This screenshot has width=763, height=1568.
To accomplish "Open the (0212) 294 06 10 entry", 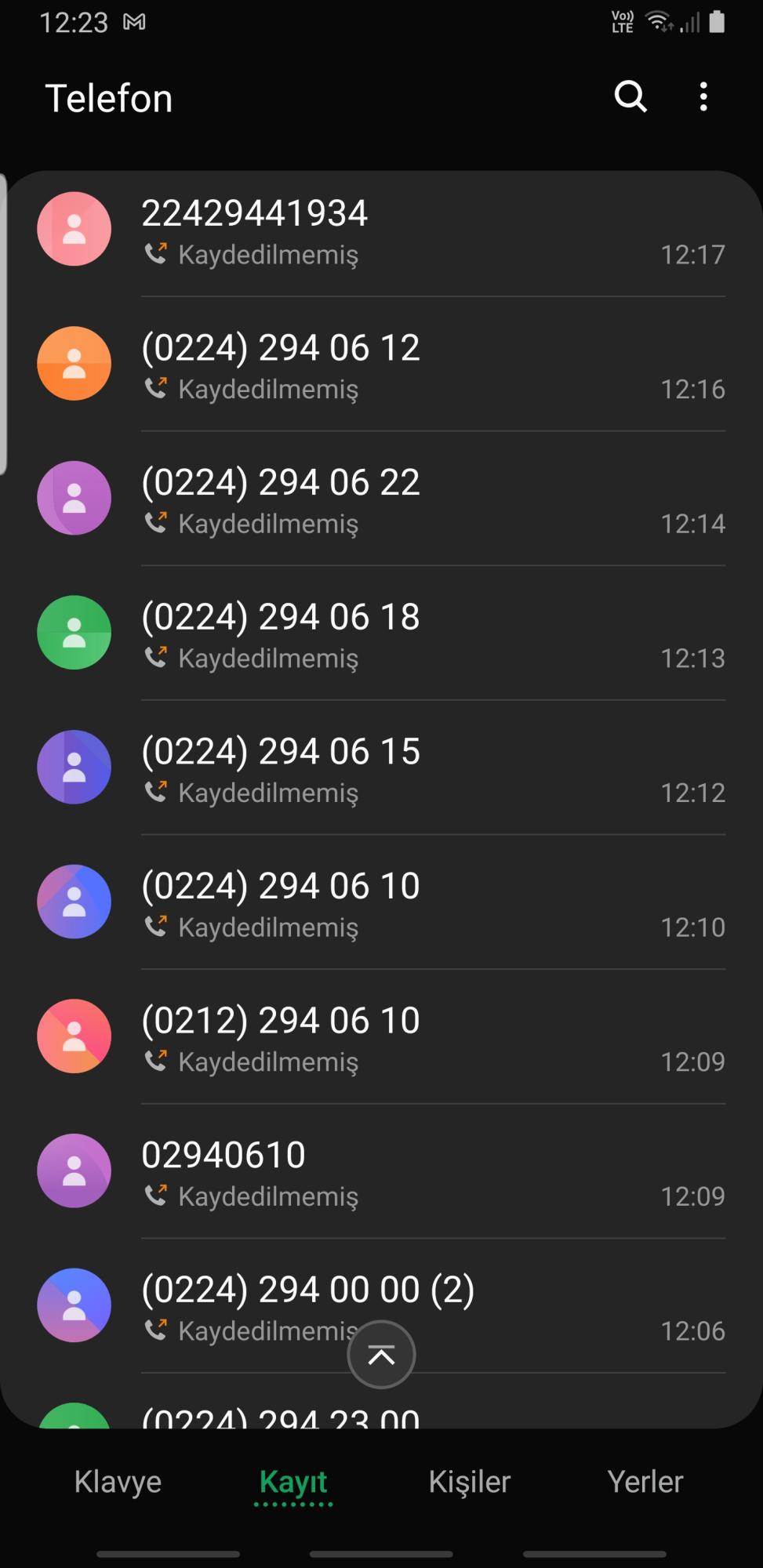I will (x=381, y=1036).
